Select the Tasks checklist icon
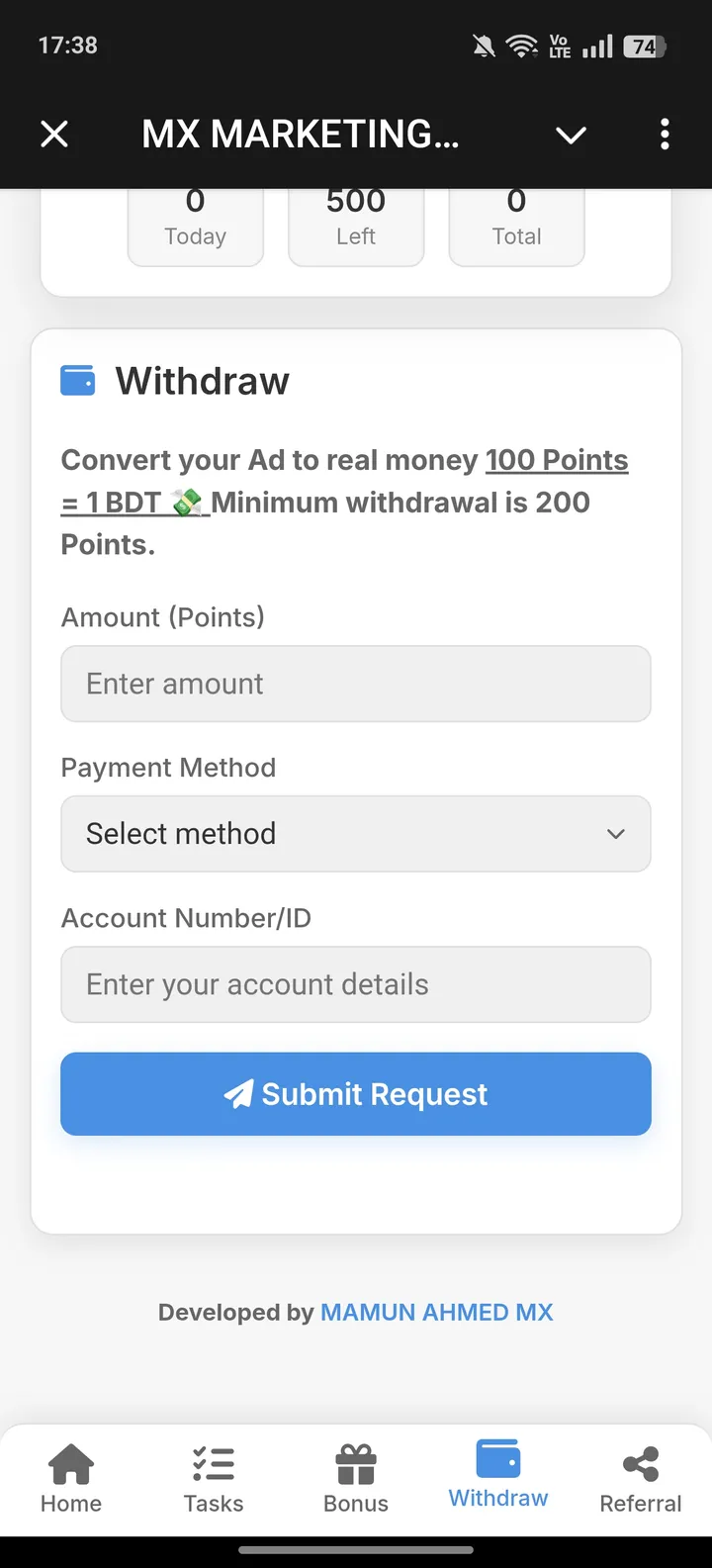712x1568 pixels. pos(213,1462)
